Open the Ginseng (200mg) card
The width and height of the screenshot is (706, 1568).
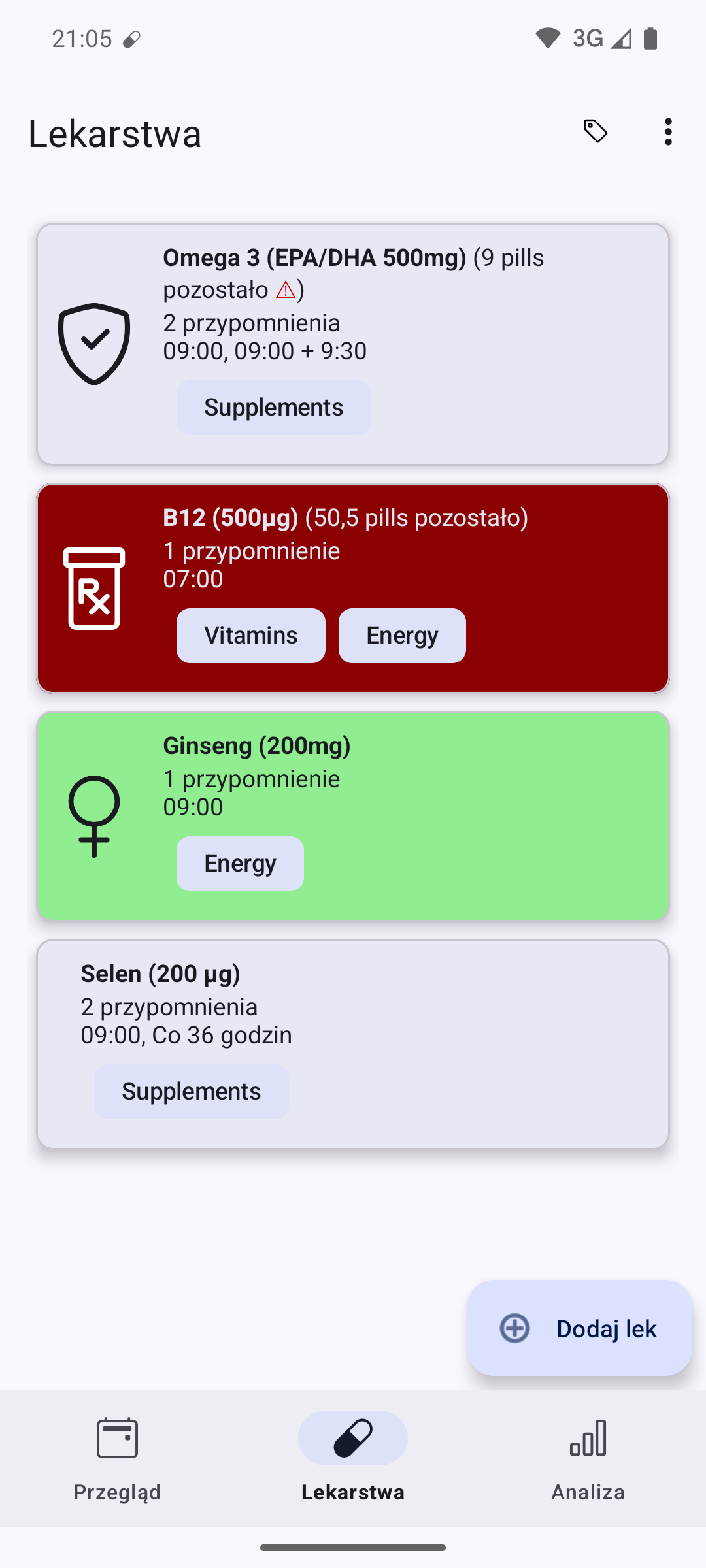[353, 816]
